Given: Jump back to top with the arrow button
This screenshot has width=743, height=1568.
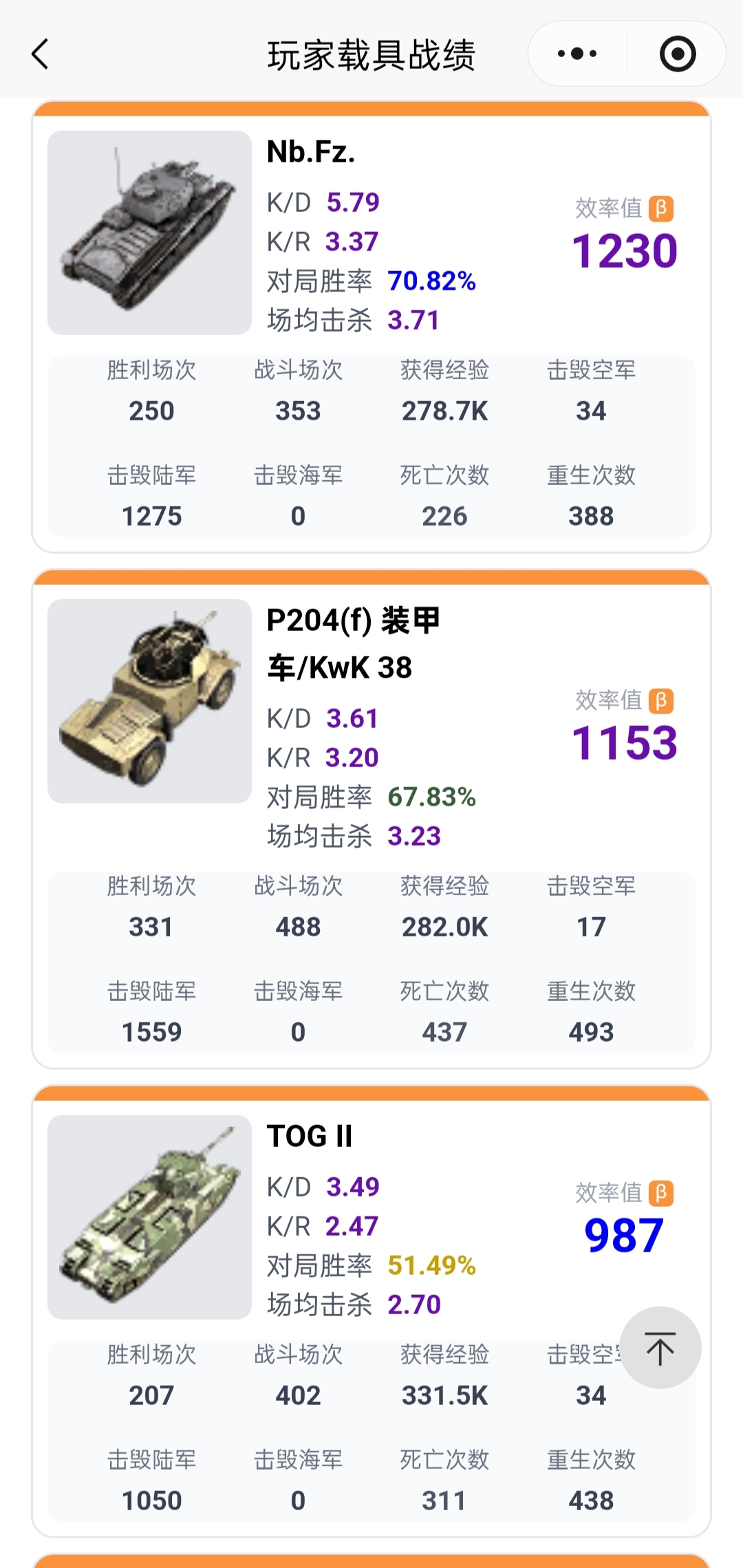Looking at the screenshot, I should (660, 1348).
